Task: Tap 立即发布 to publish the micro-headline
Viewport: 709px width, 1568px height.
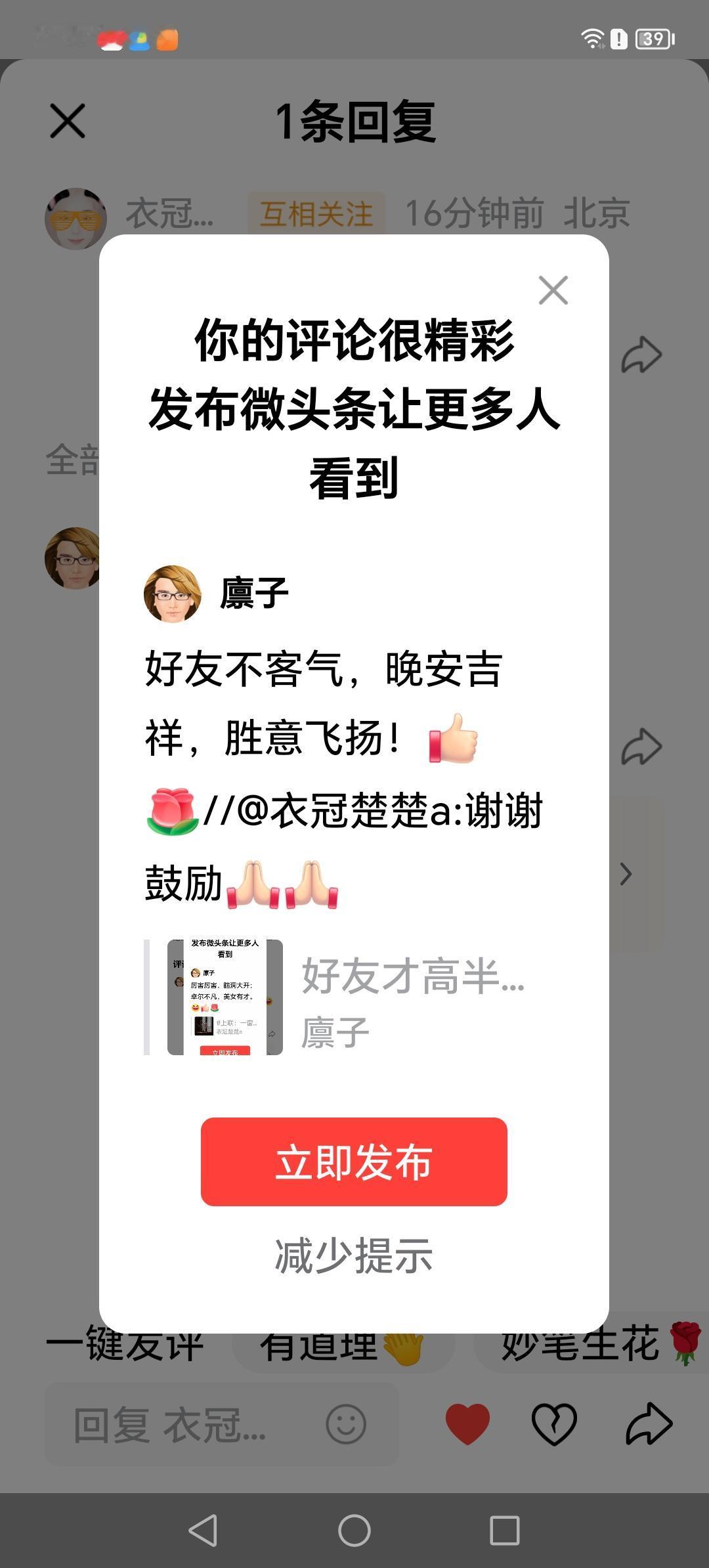Action: [x=354, y=1160]
